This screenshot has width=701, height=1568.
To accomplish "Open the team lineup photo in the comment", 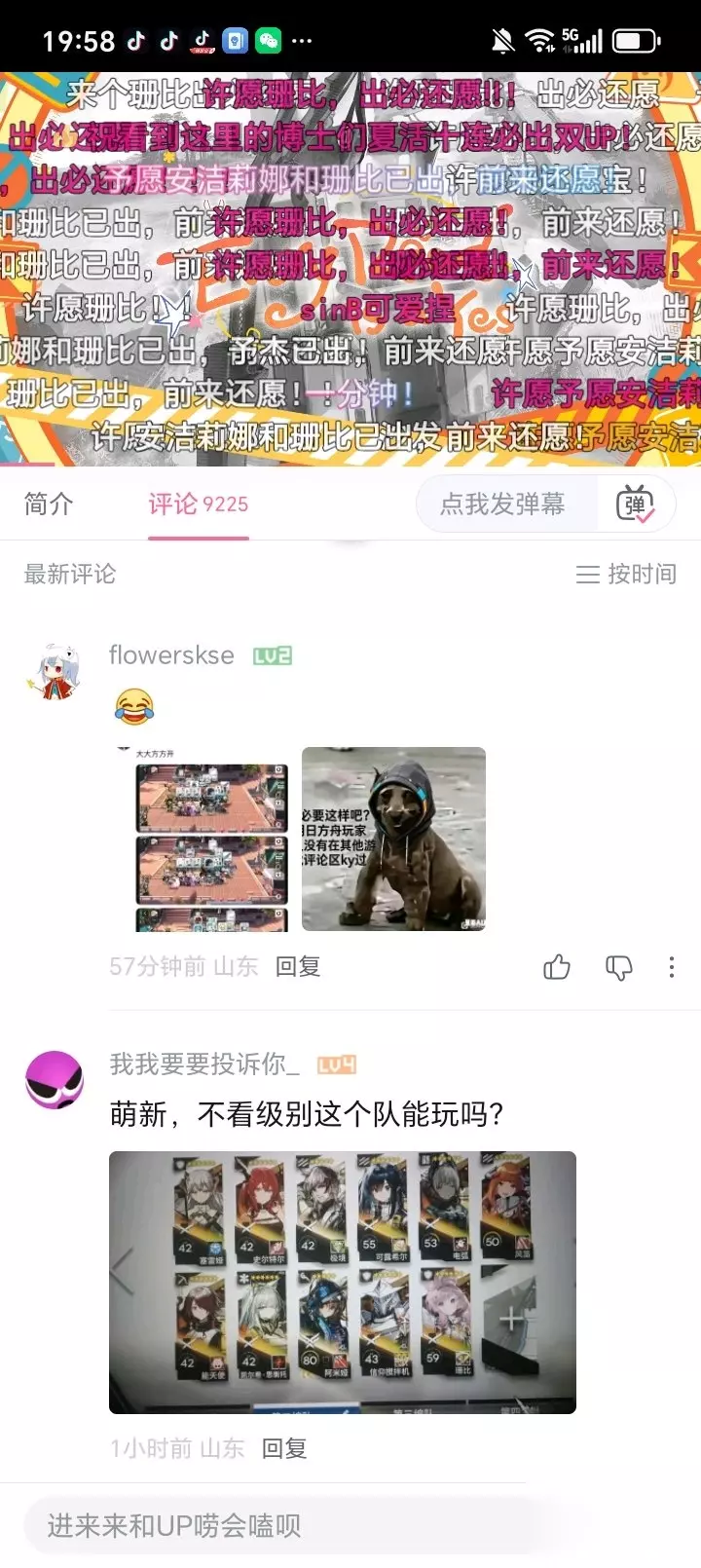I will coord(343,1283).
